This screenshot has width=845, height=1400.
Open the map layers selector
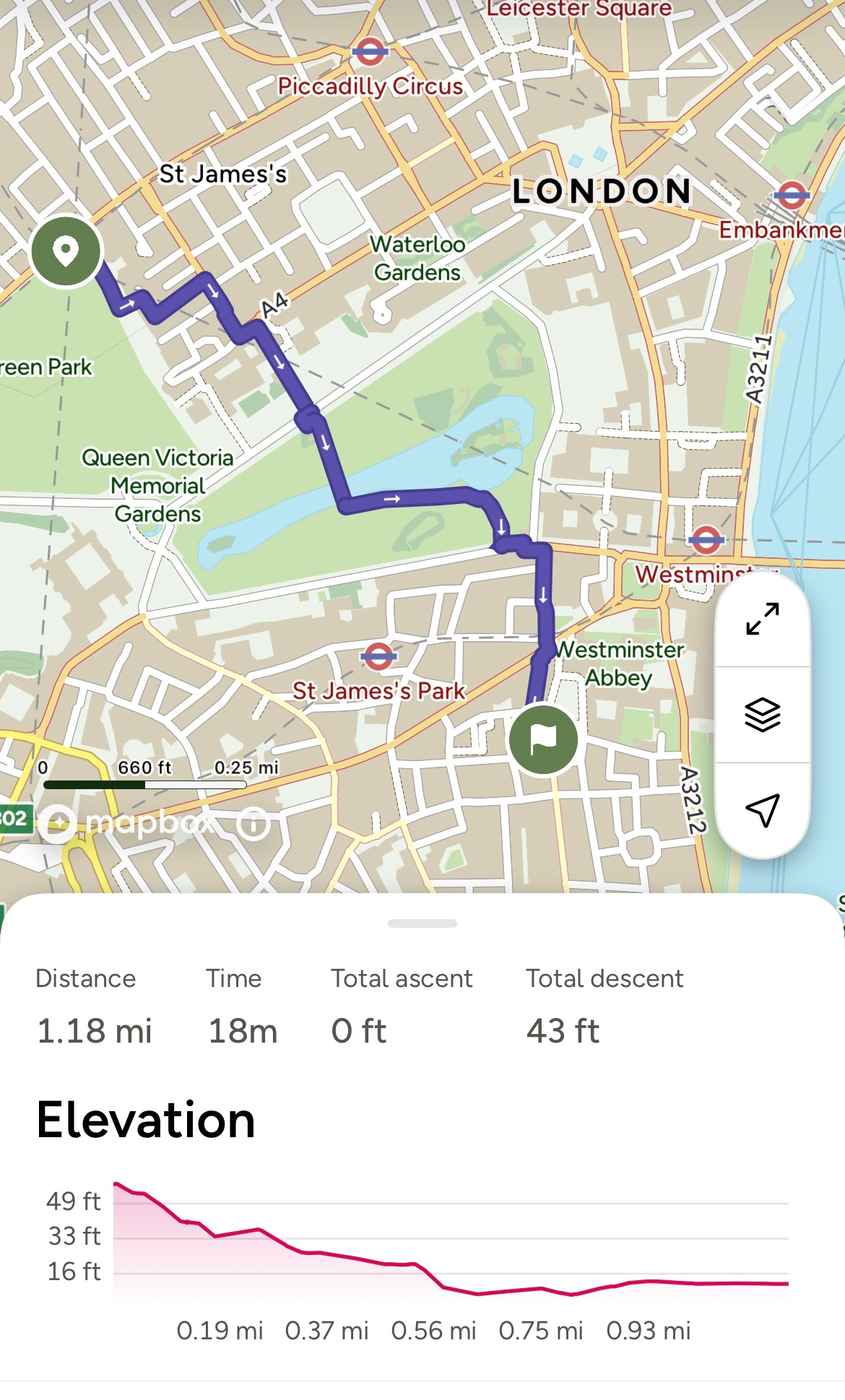pos(762,715)
